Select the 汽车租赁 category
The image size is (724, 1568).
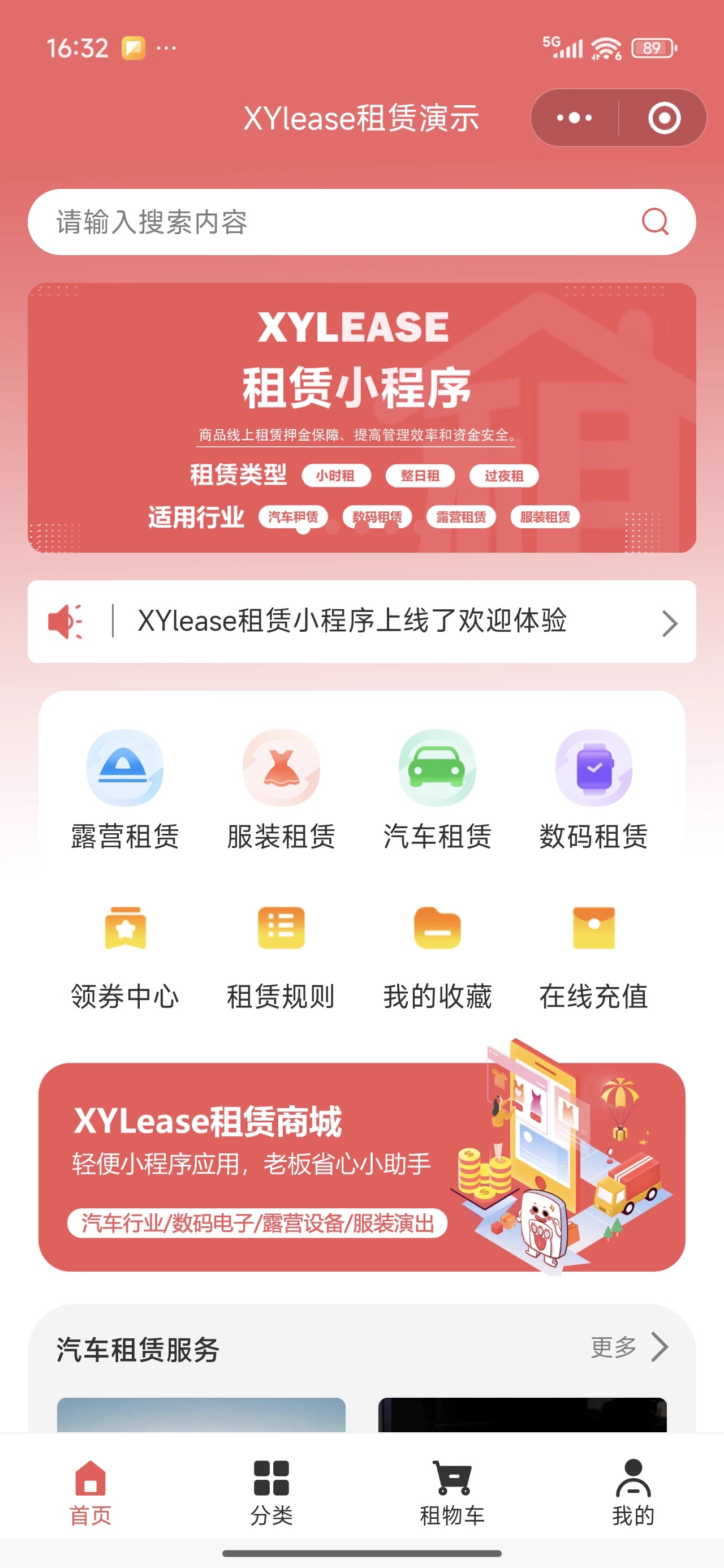(437, 790)
